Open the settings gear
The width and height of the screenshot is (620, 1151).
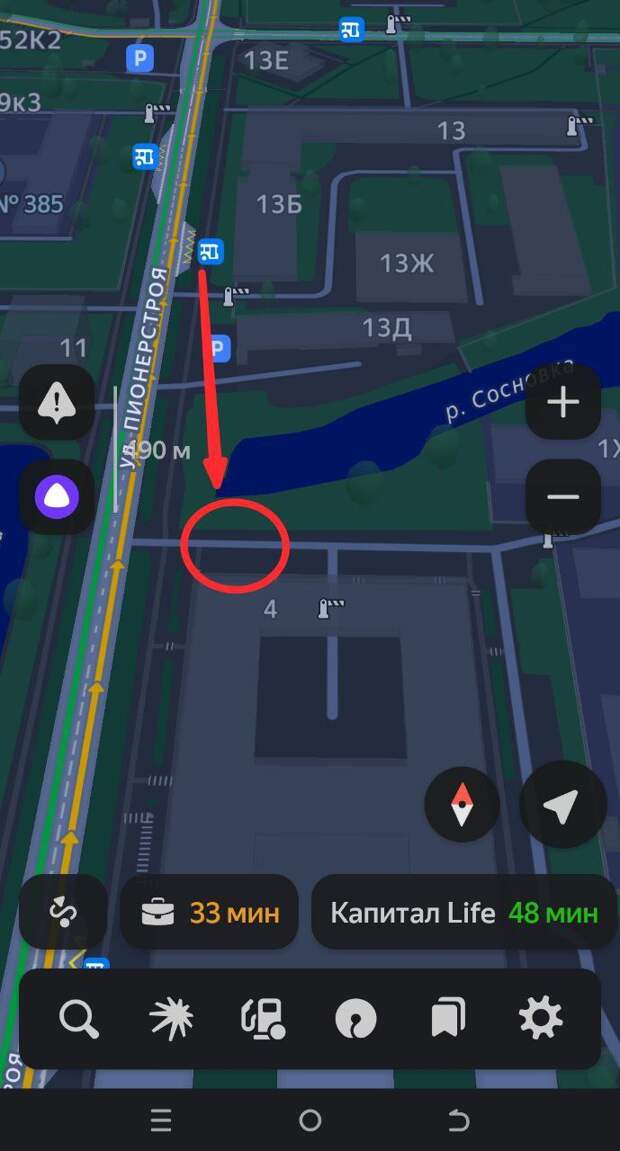[x=540, y=1019]
